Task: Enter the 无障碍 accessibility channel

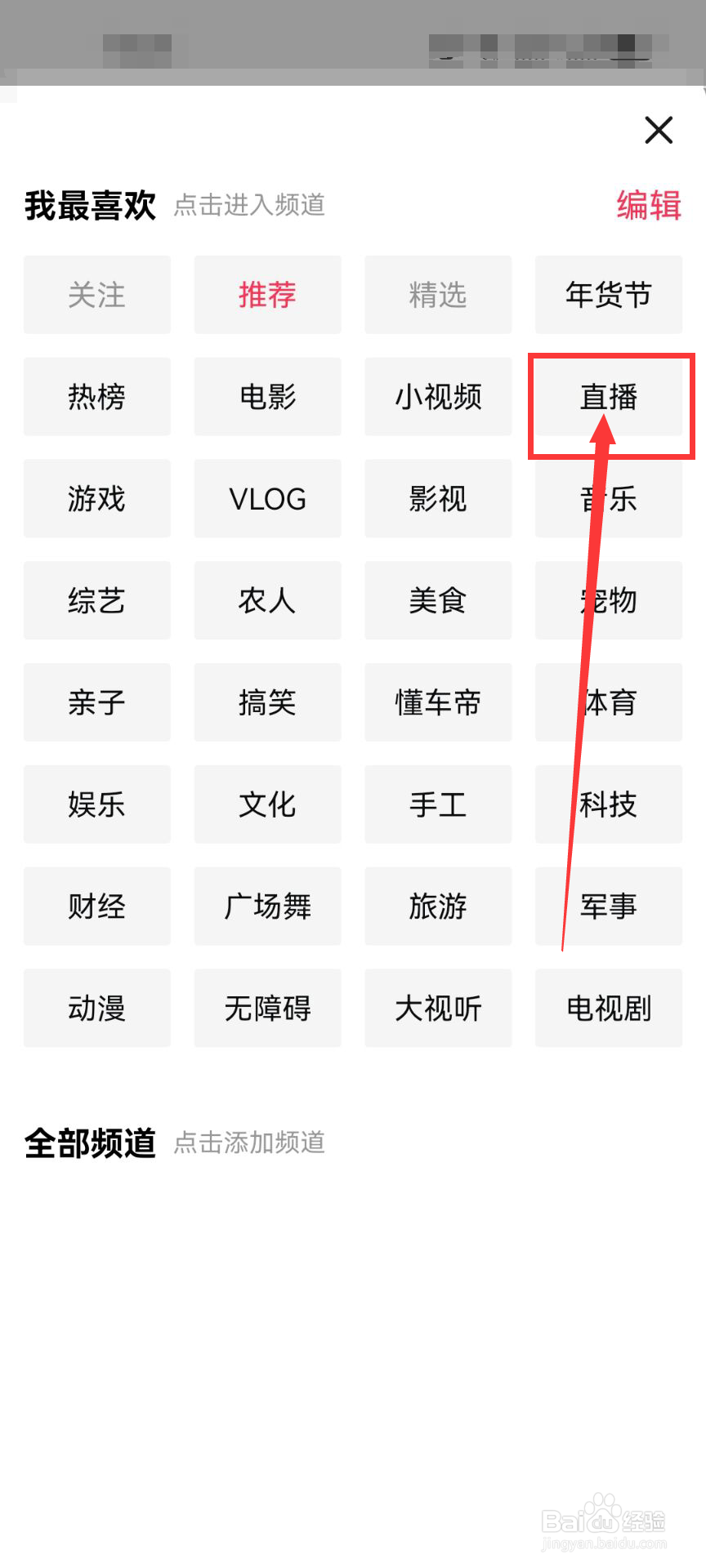Action: 267,1008
